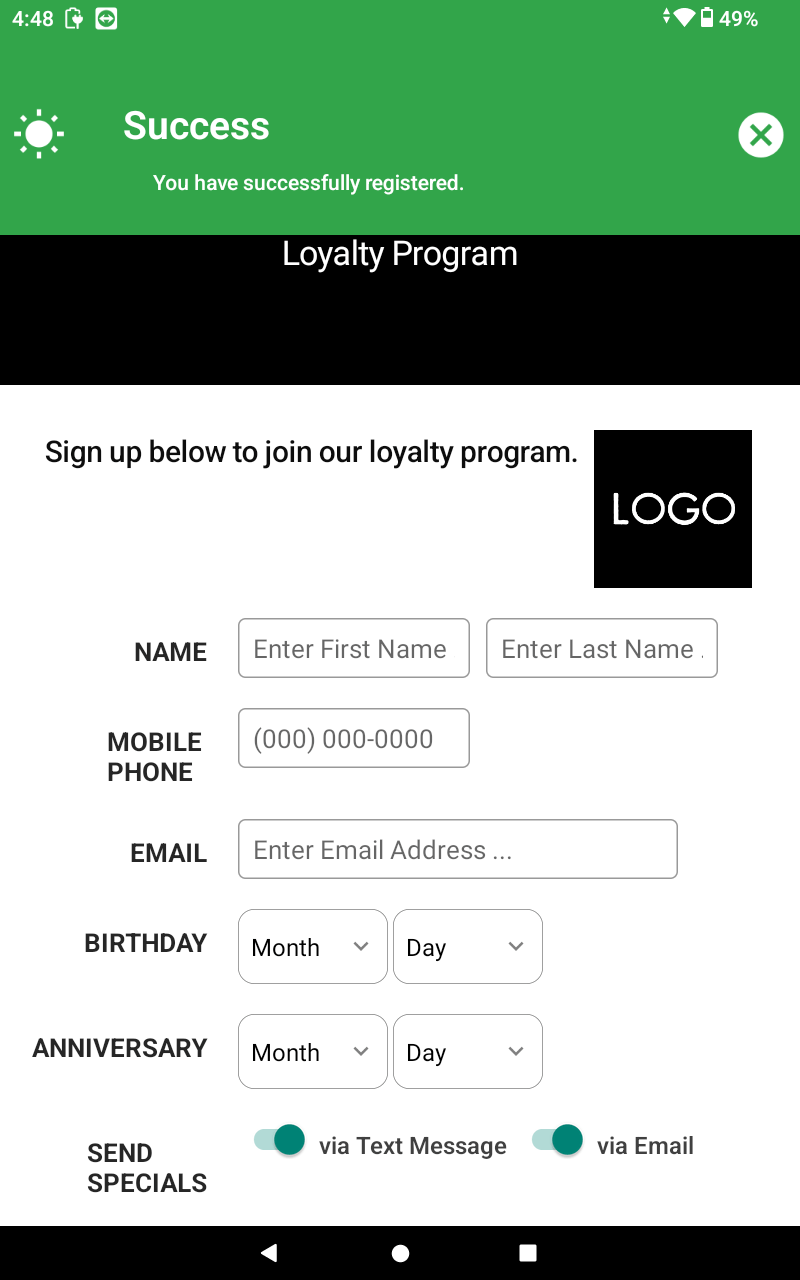The image size is (800, 1280).
Task: Select the mobile phone number field
Action: pos(354,738)
